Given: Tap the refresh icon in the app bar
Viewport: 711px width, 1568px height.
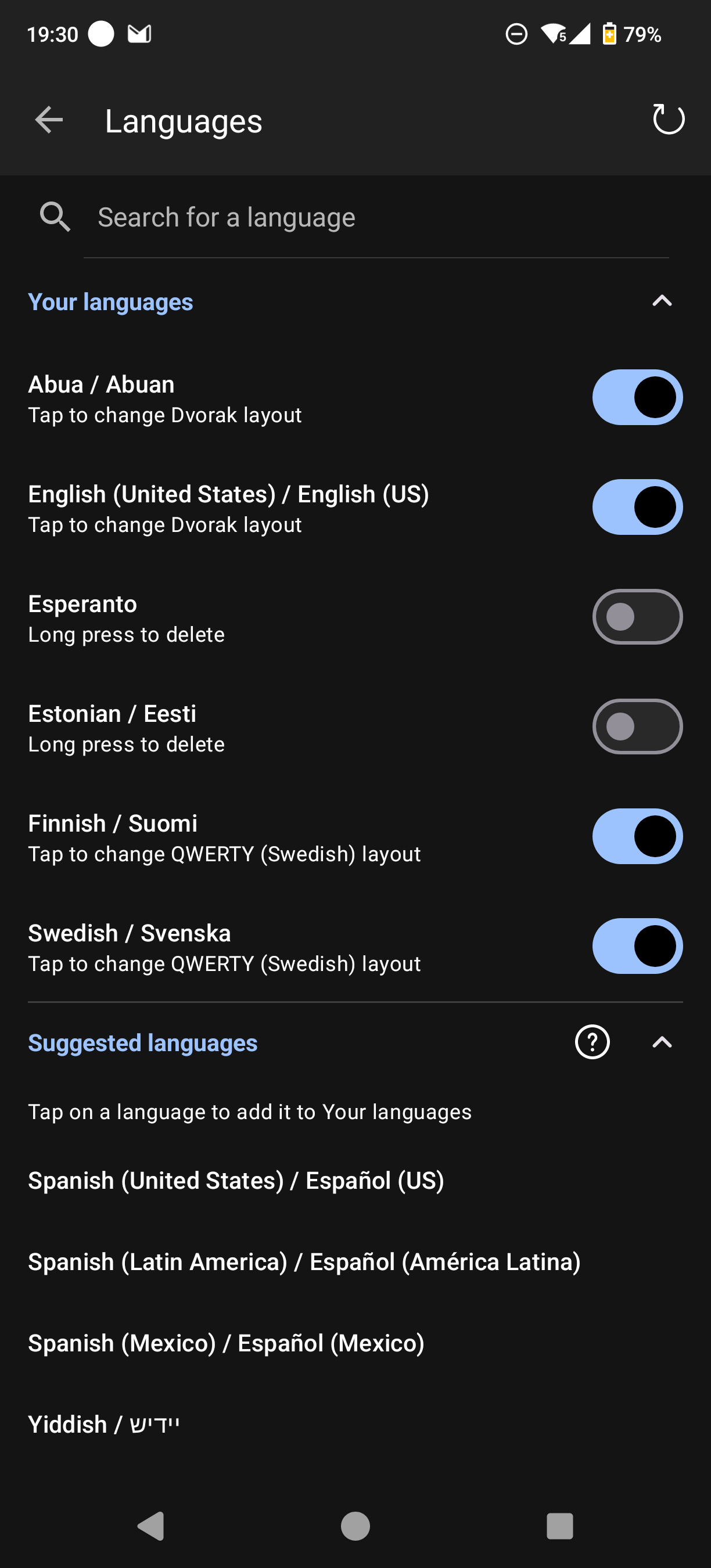Looking at the screenshot, I should (668, 120).
